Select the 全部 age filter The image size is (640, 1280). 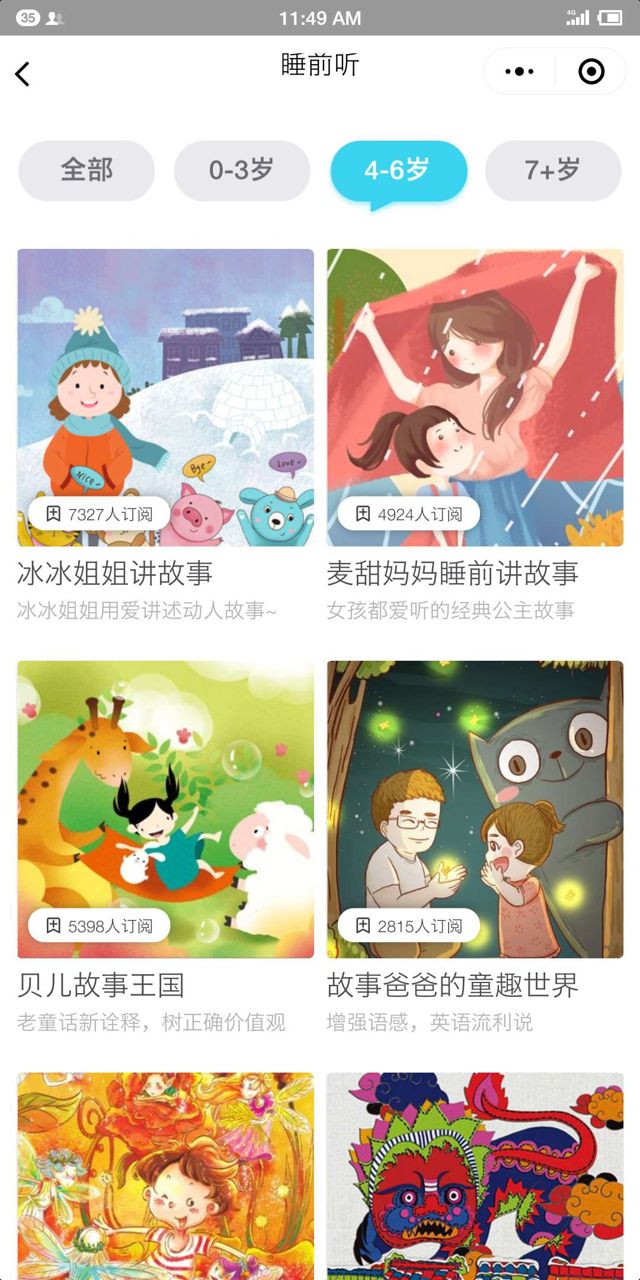click(x=86, y=170)
